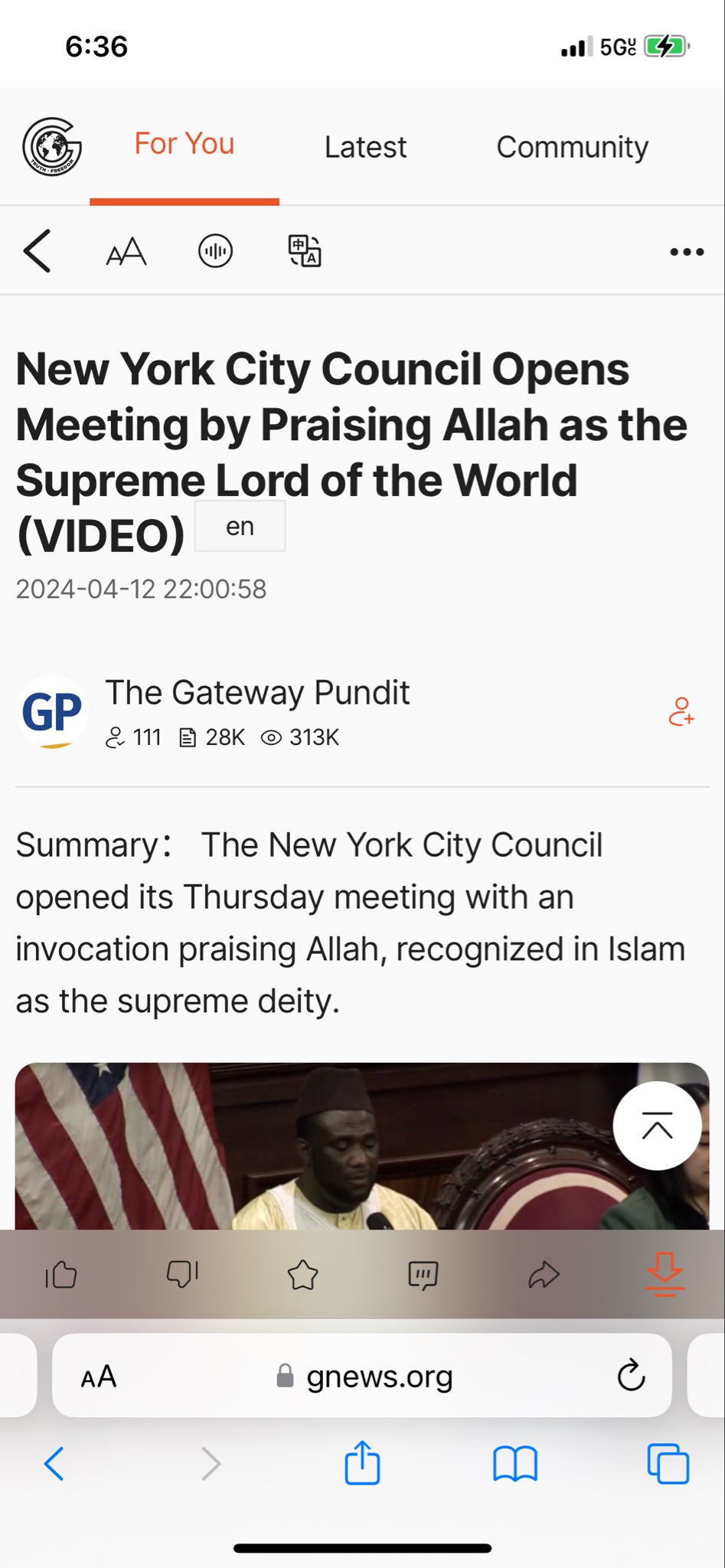Screen dimensions: 725x1568
Task: Dislike this article with thumbs down
Action: pyautogui.click(x=182, y=1275)
